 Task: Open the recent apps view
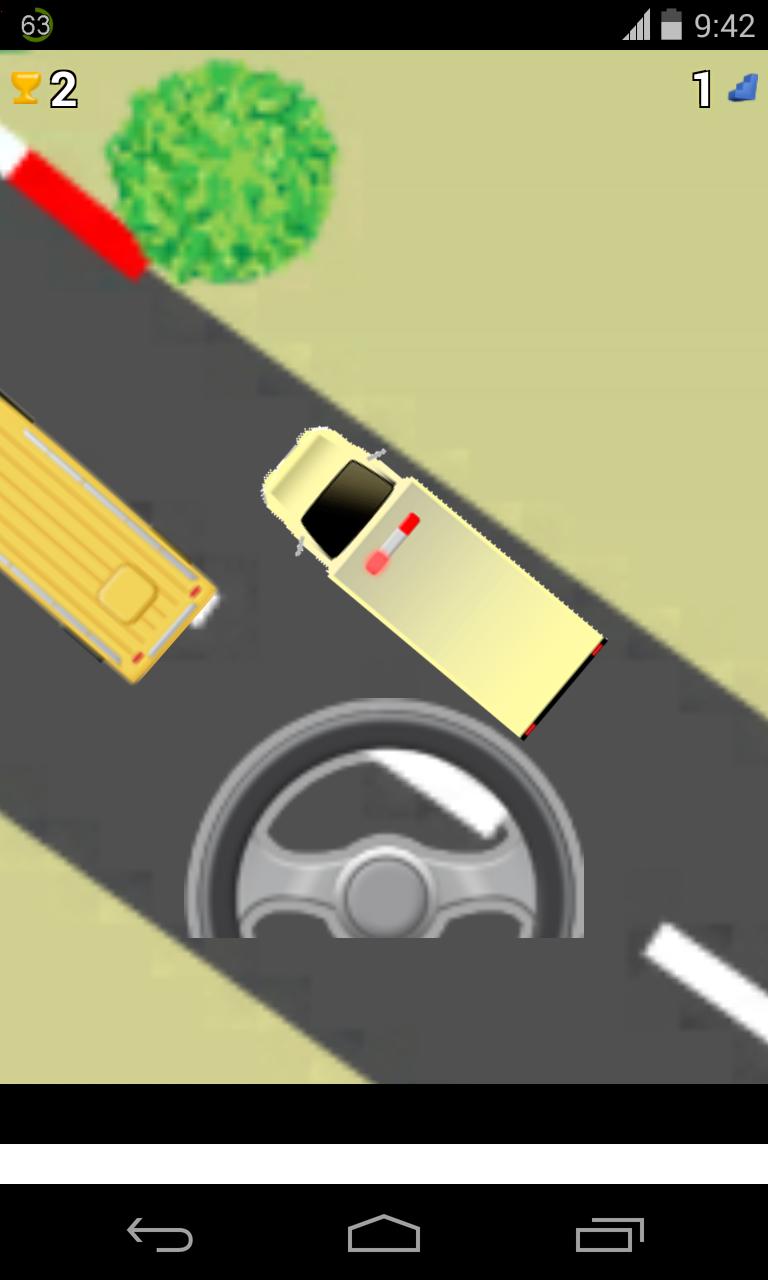coord(609,1236)
